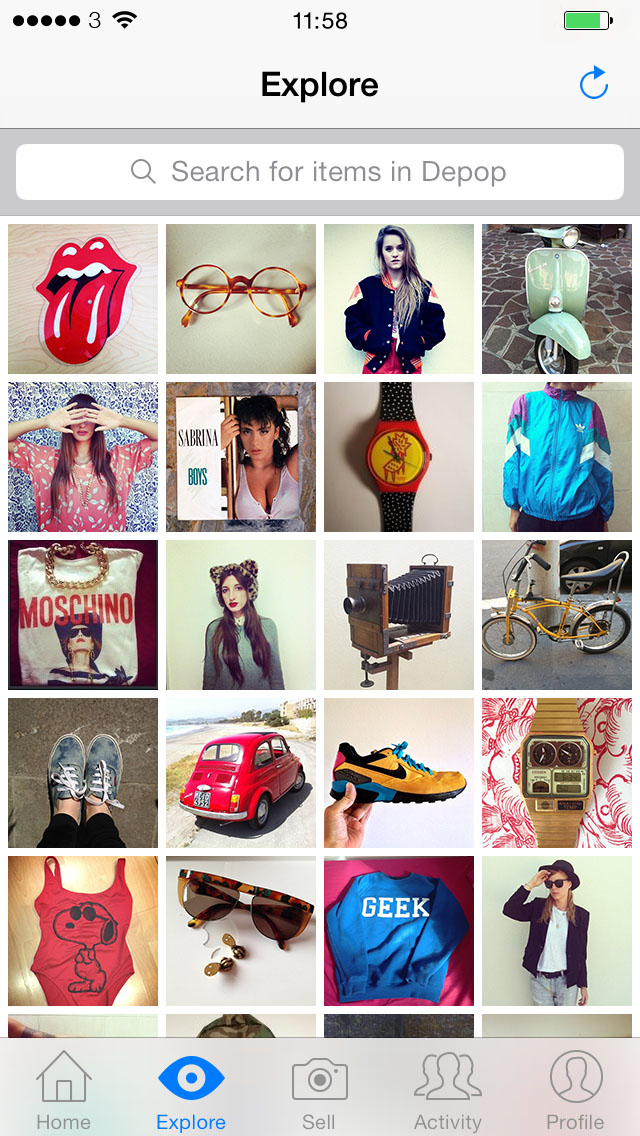640x1136 pixels.
Task: Select the Sabrina Boys record listing
Action: 241,457
